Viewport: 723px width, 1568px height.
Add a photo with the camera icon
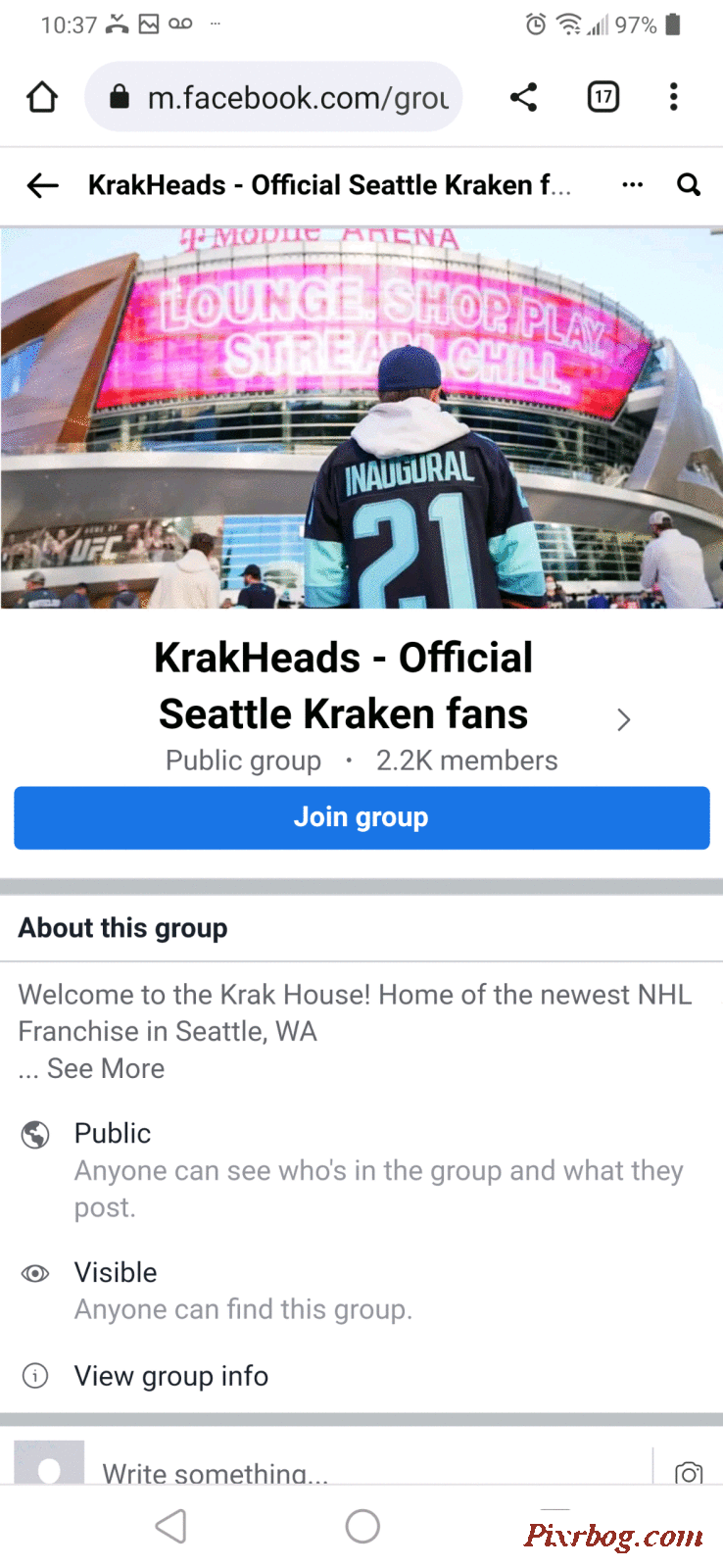689,1472
